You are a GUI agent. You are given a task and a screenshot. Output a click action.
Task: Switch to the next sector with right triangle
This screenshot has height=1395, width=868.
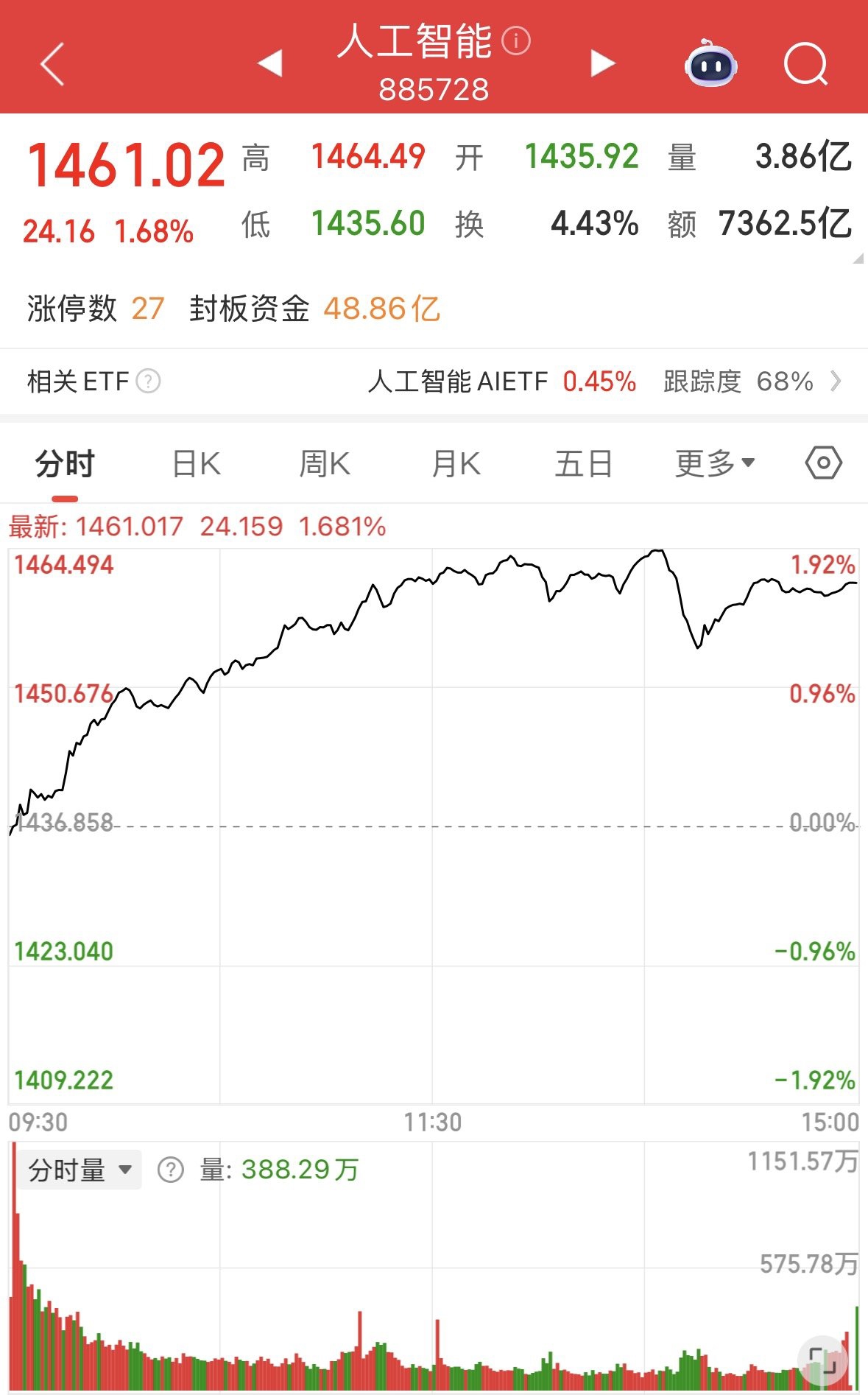point(602,63)
